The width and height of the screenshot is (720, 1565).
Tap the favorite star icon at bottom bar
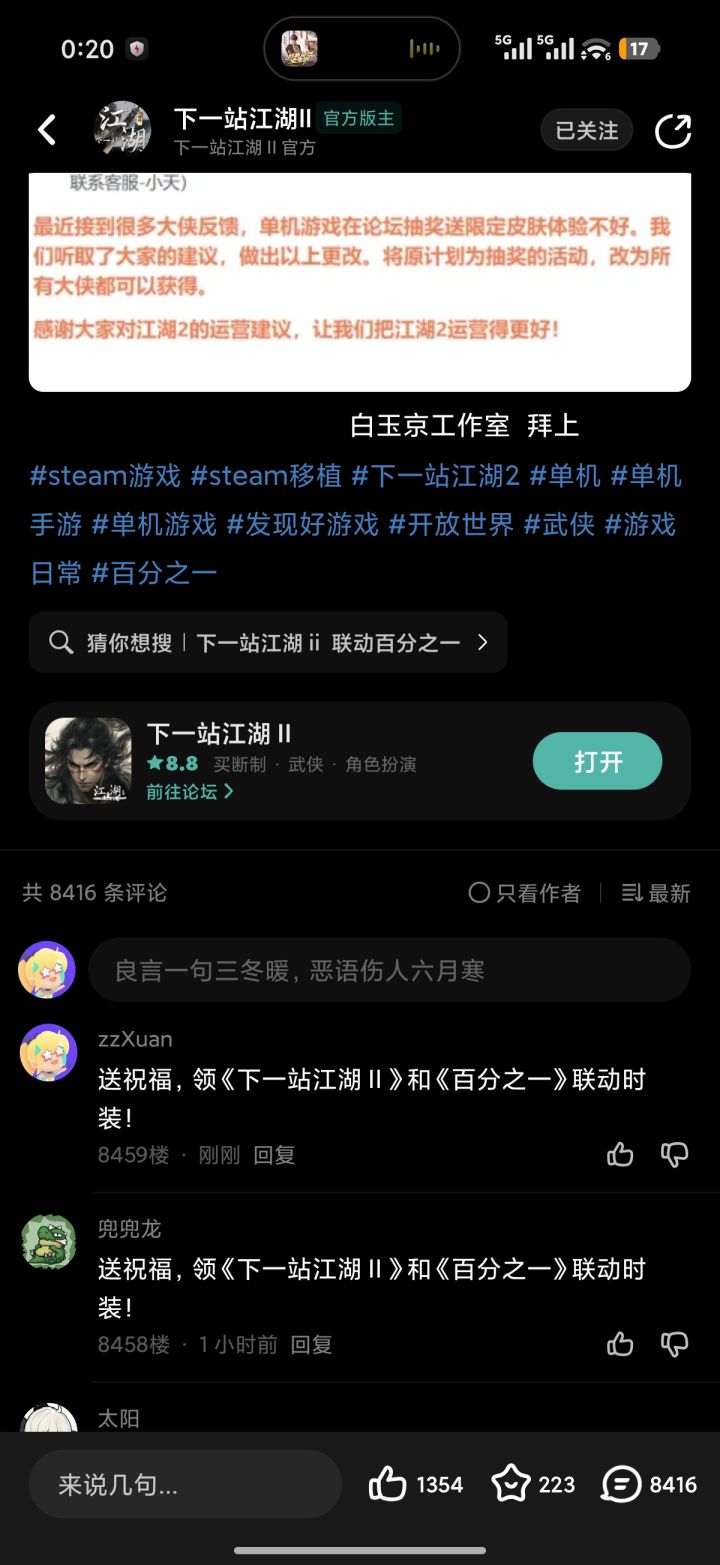click(513, 1484)
